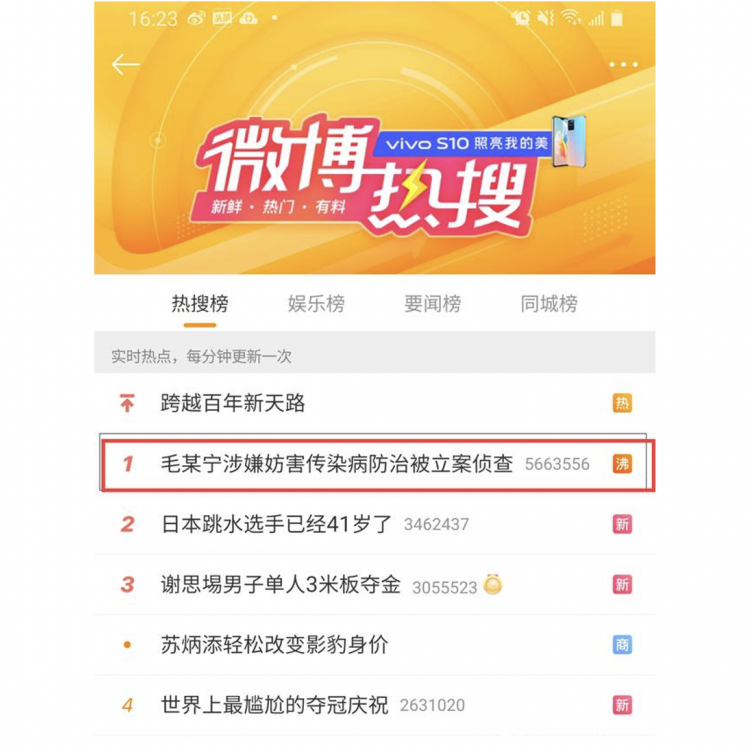Switch to the 同城榜 tab
This screenshot has height=748, width=748.
click(x=548, y=304)
